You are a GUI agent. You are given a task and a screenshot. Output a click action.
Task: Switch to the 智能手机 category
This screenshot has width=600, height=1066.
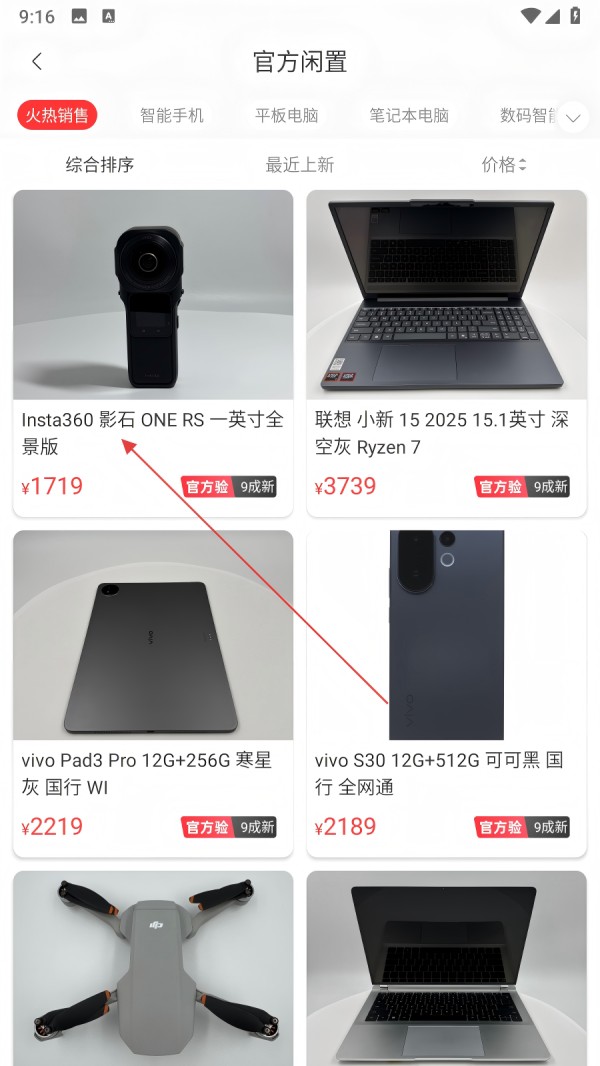172,115
